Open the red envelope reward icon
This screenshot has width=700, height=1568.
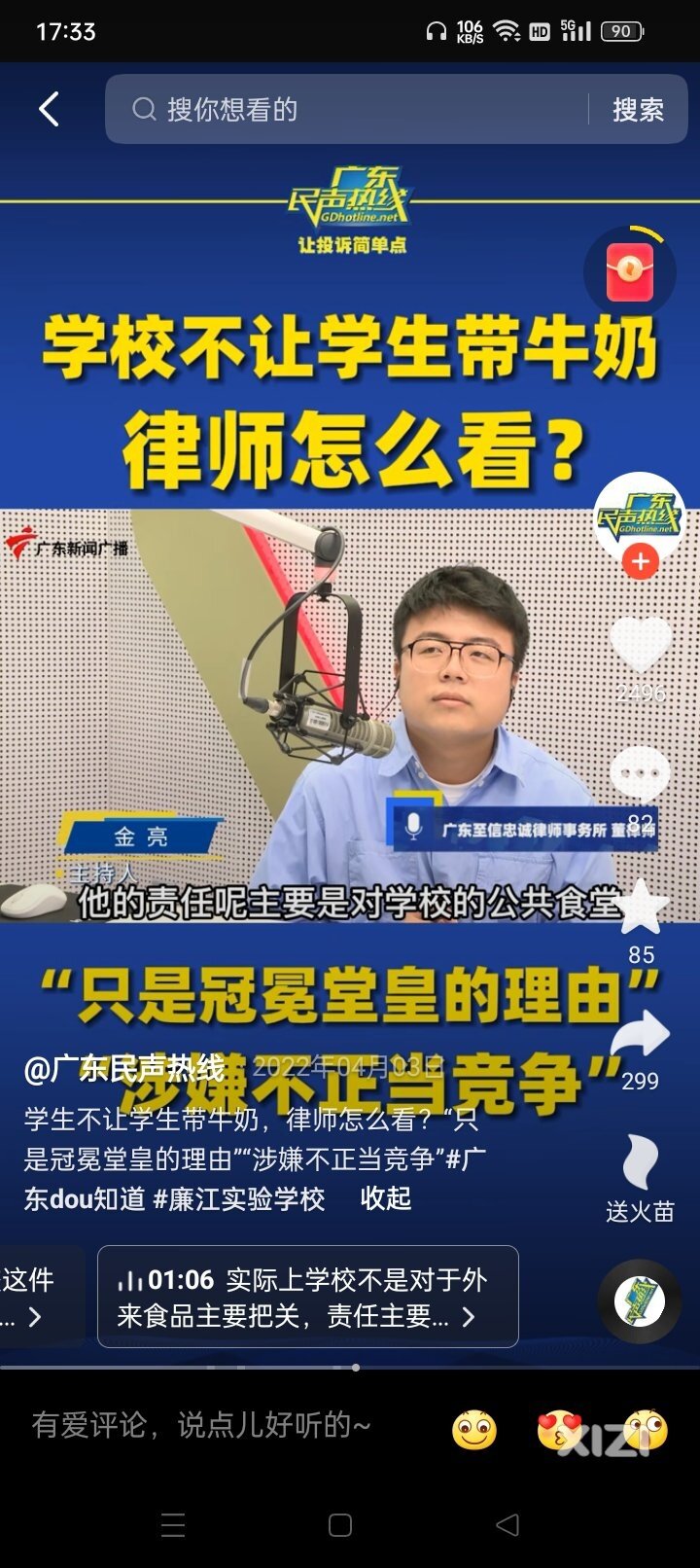(629, 273)
